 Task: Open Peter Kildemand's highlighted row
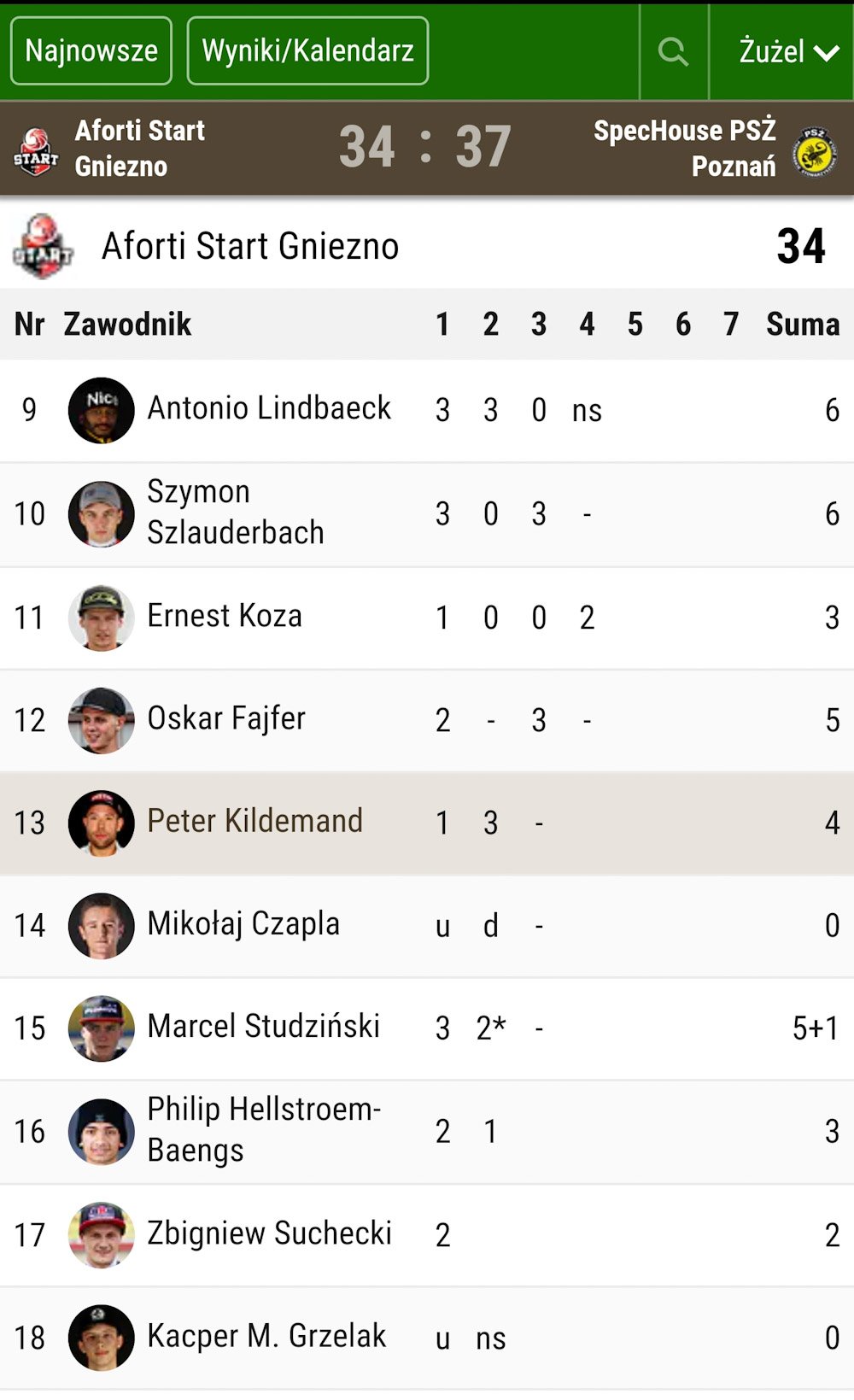pos(427,823)
